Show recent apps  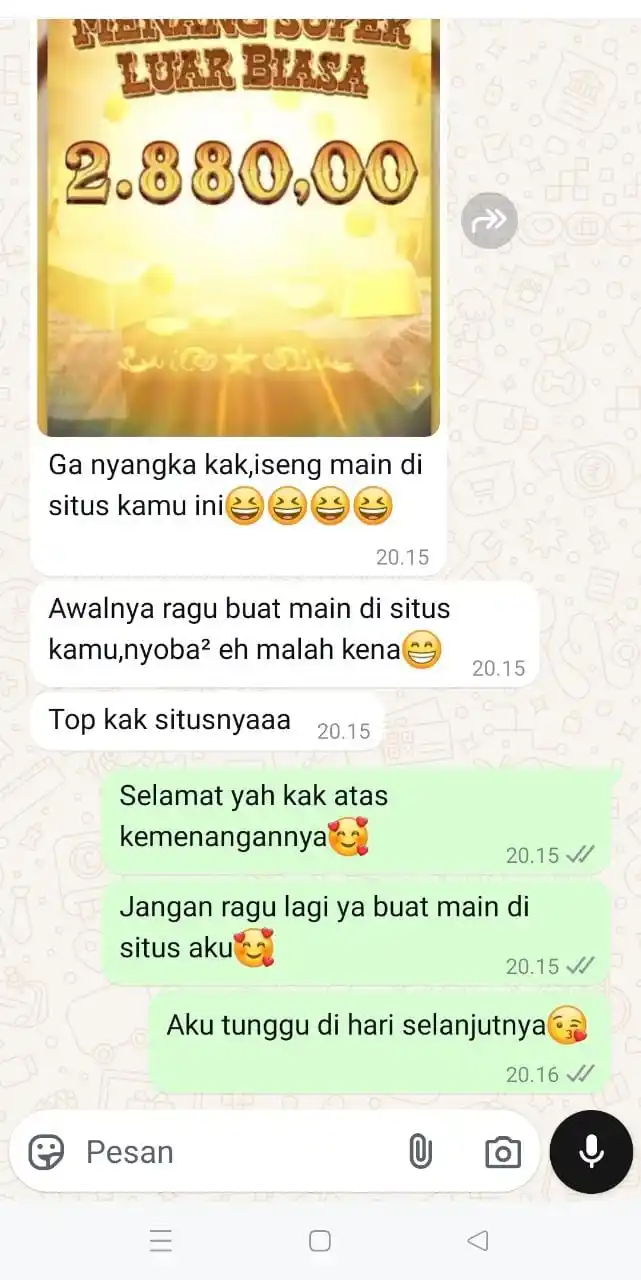point(161,1241)
